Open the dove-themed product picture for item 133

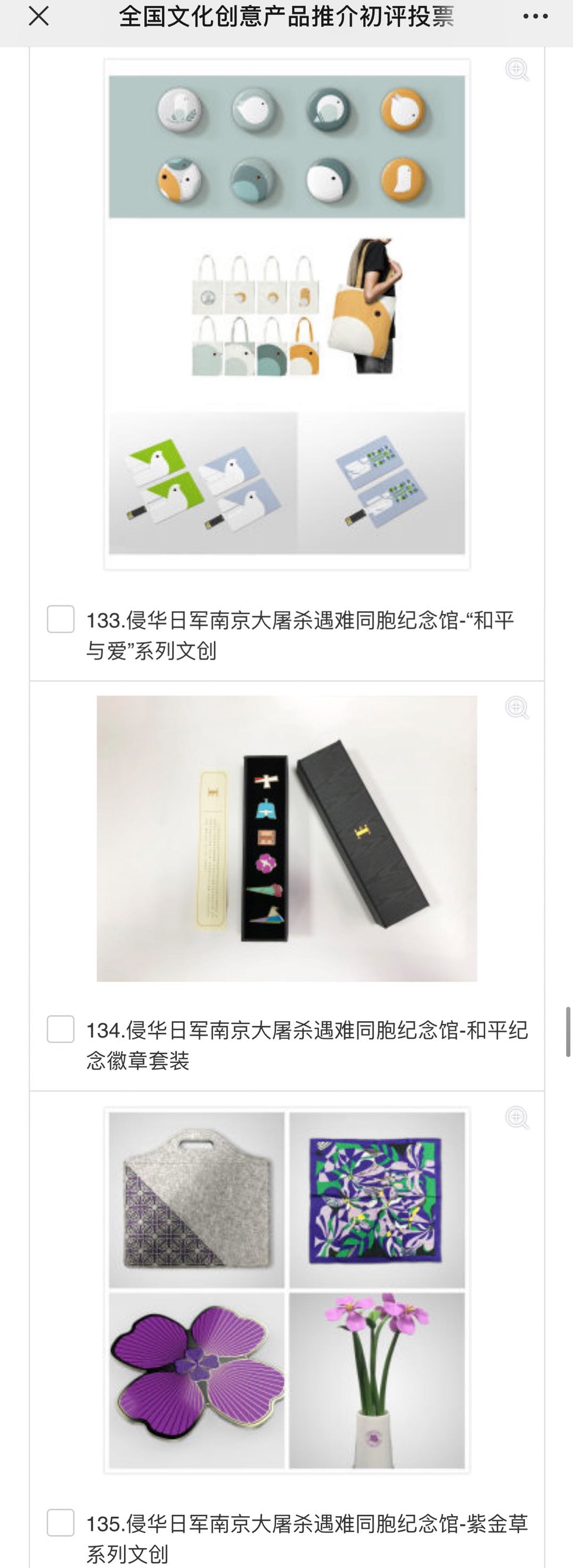coord(286,314)
